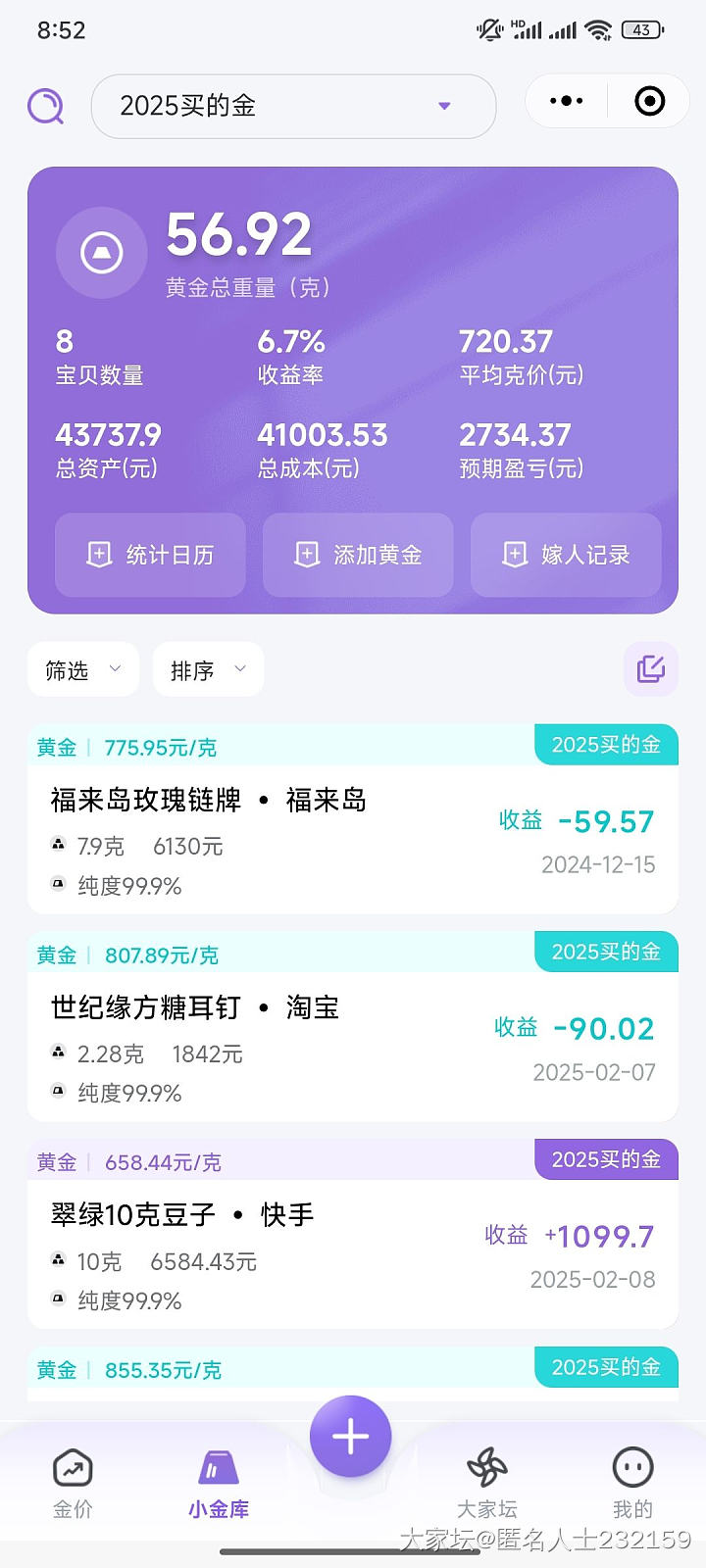View 嫁人记录 records

566,555
